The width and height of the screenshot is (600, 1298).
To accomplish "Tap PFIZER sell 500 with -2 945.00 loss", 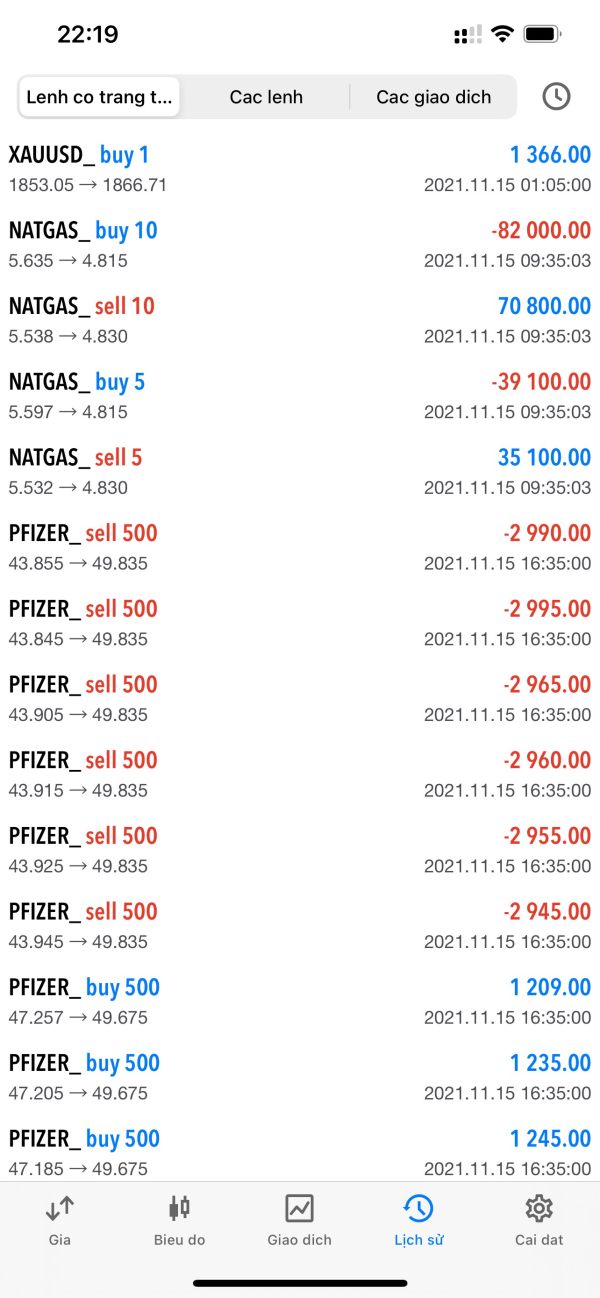I will tap(300, 926).
